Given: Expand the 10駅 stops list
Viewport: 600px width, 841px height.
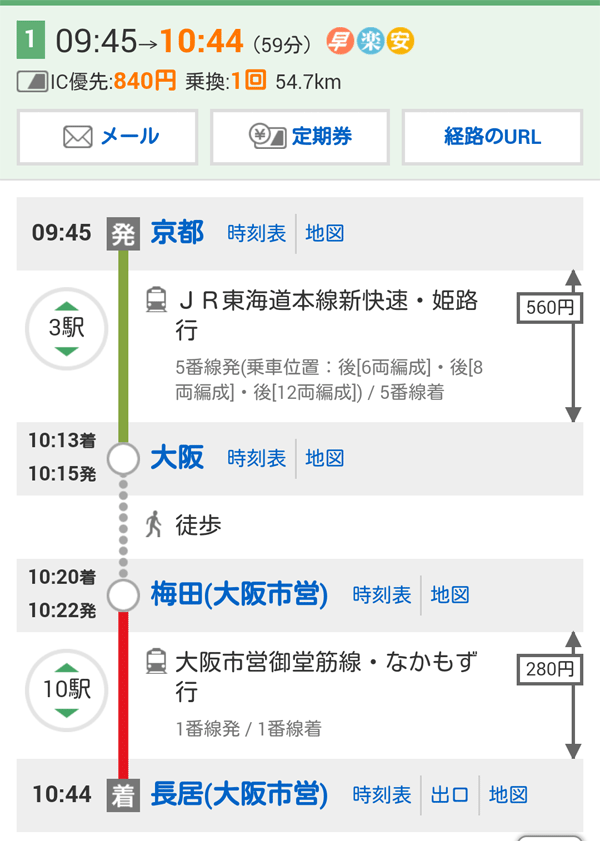Looking at the screenshot, I should [66, 689].
